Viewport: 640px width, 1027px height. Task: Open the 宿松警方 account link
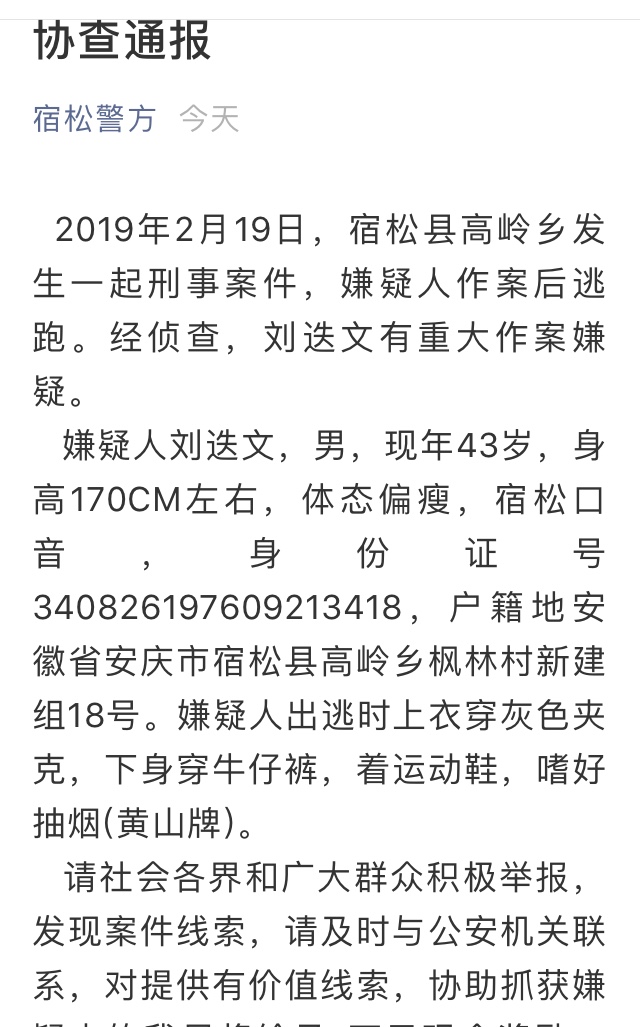pyautogui.click(x=94, y=119)
